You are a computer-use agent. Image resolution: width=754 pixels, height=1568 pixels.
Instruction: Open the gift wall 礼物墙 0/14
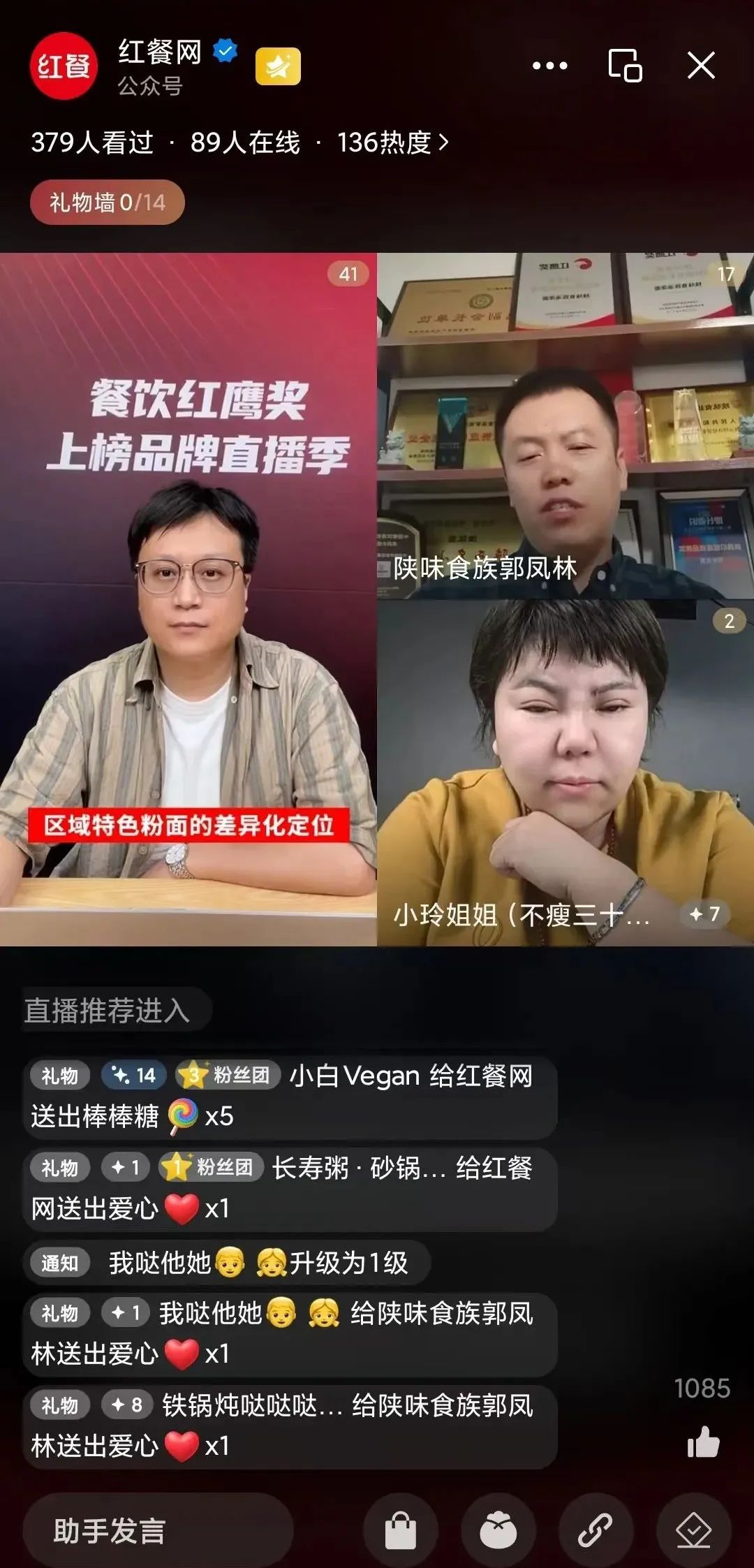(107, 203)
